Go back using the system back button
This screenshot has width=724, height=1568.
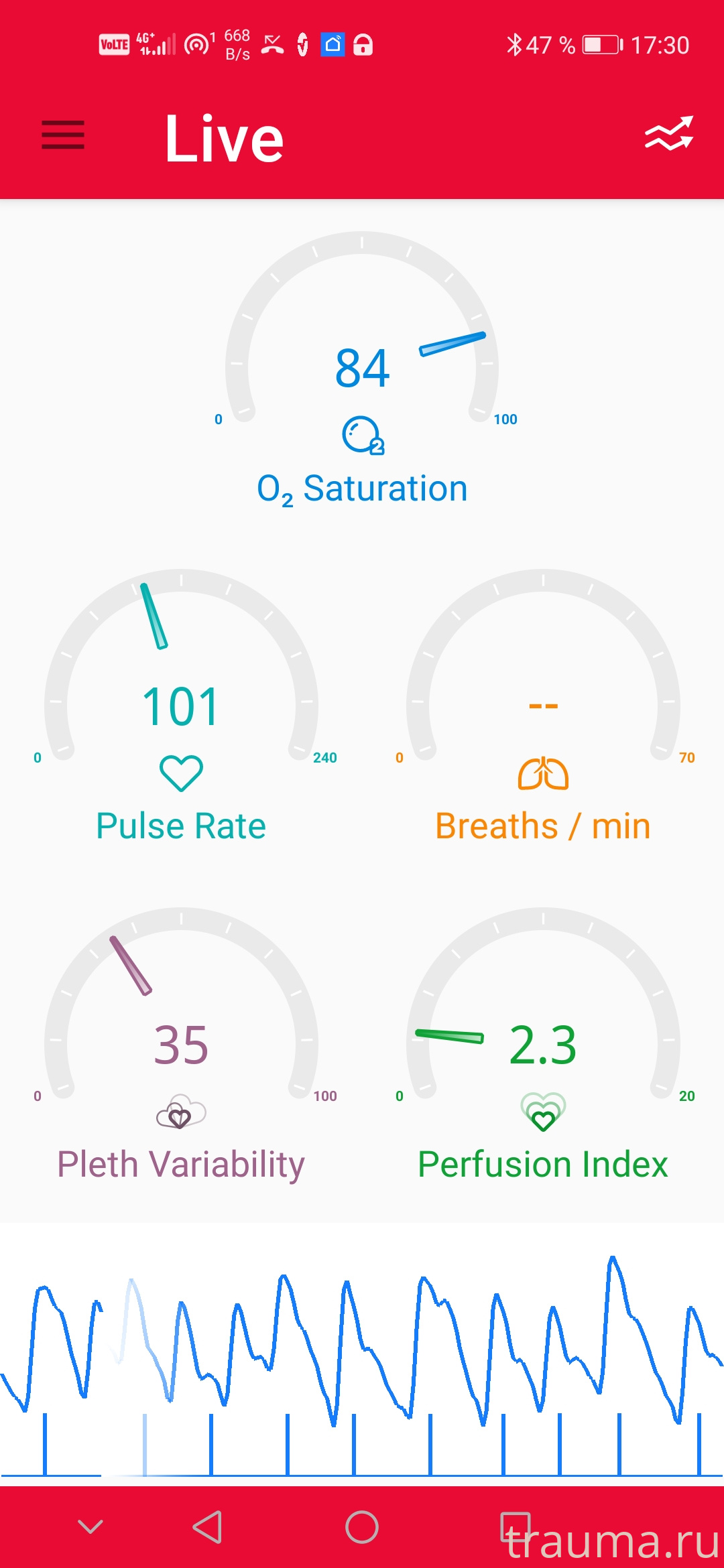point(208,1527)
